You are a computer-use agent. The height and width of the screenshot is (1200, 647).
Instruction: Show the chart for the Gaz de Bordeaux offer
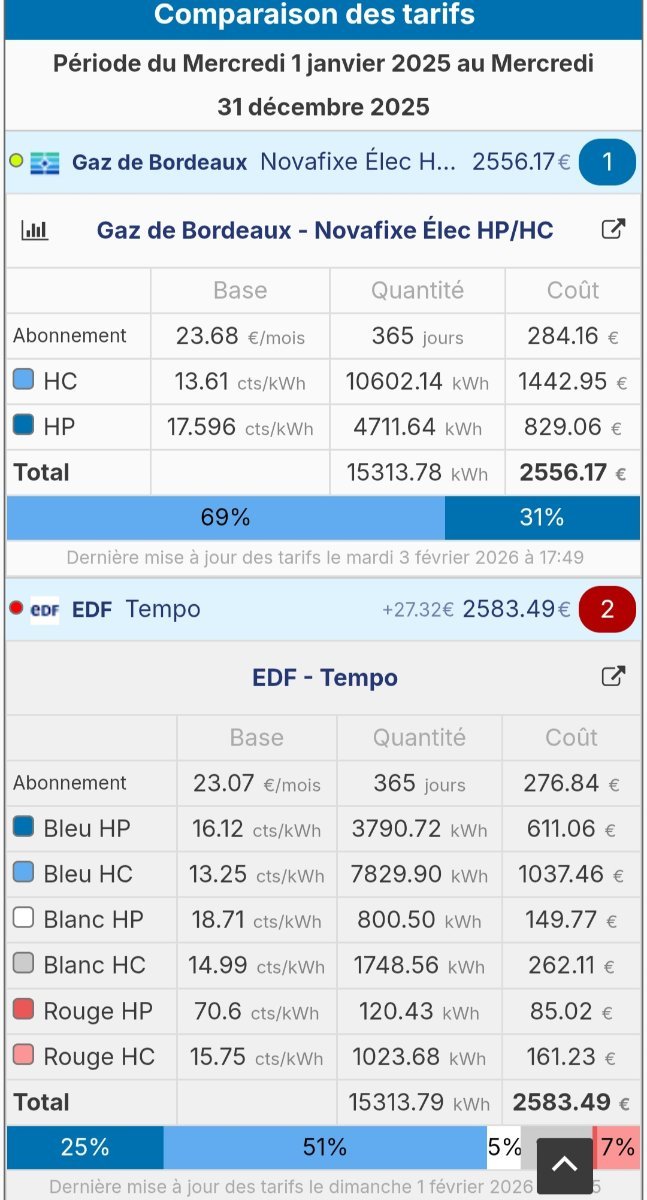(x=35, y=230)
